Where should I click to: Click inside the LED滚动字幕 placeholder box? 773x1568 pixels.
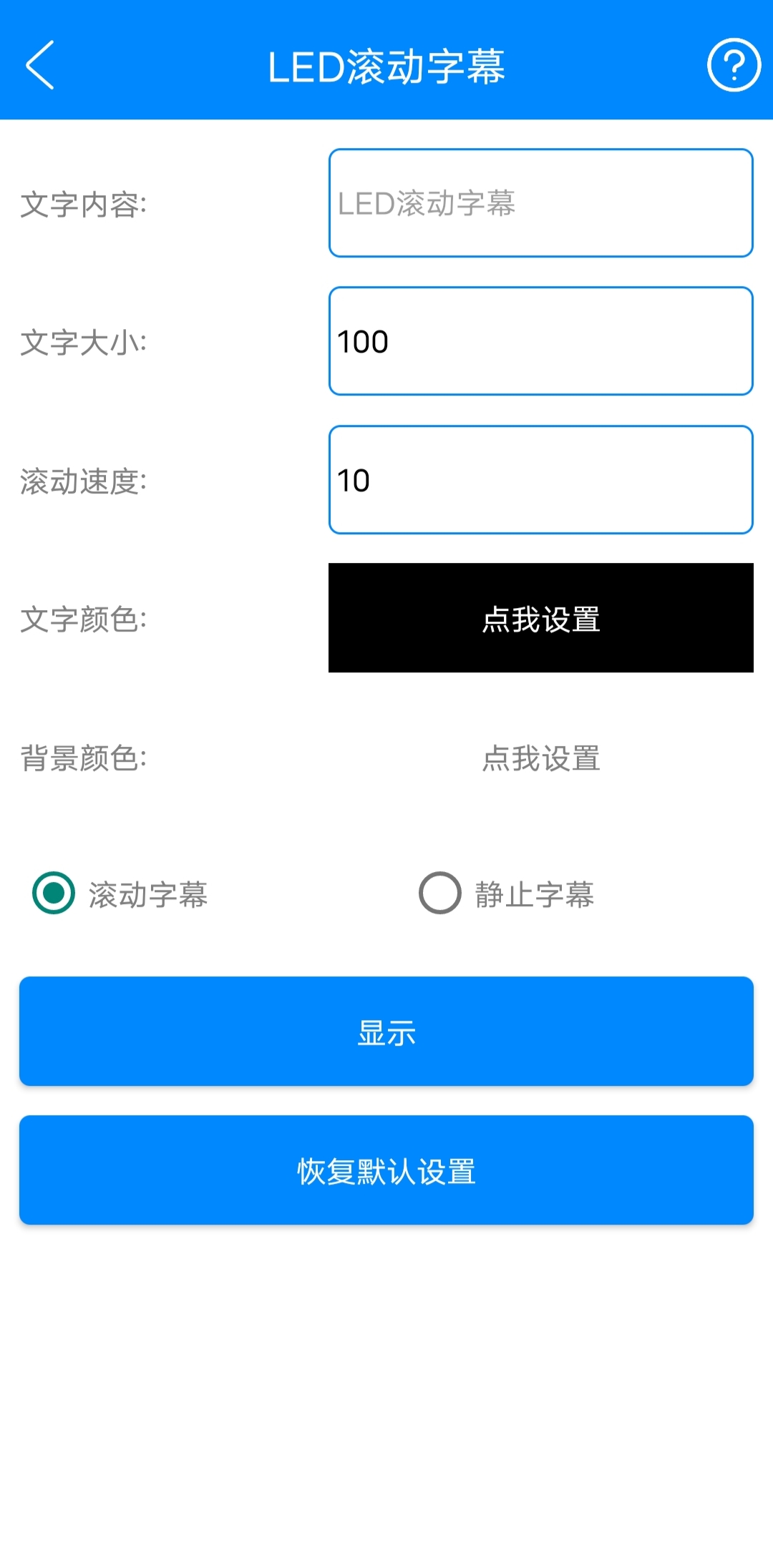coord(540,202)
